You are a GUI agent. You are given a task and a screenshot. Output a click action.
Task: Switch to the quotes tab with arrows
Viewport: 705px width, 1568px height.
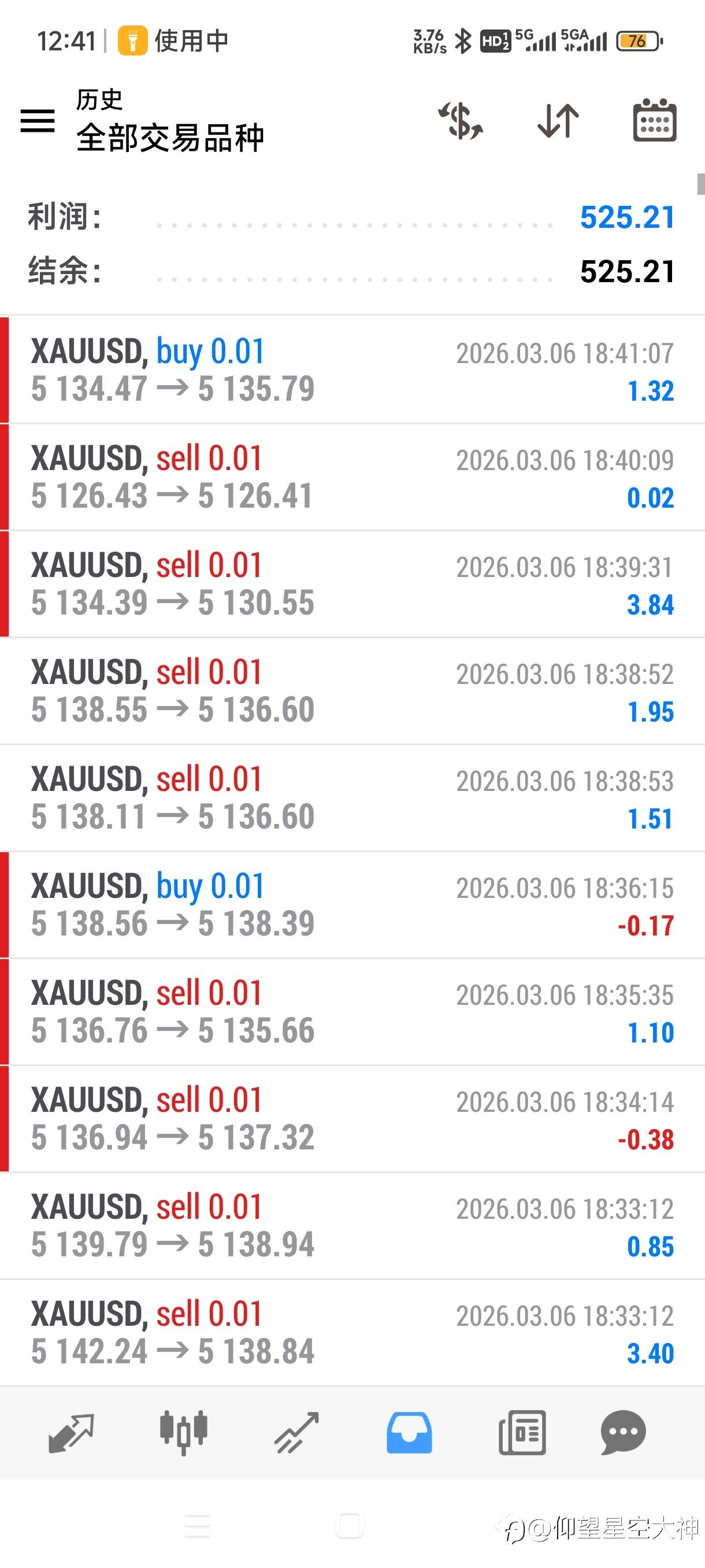(71, 1433)
